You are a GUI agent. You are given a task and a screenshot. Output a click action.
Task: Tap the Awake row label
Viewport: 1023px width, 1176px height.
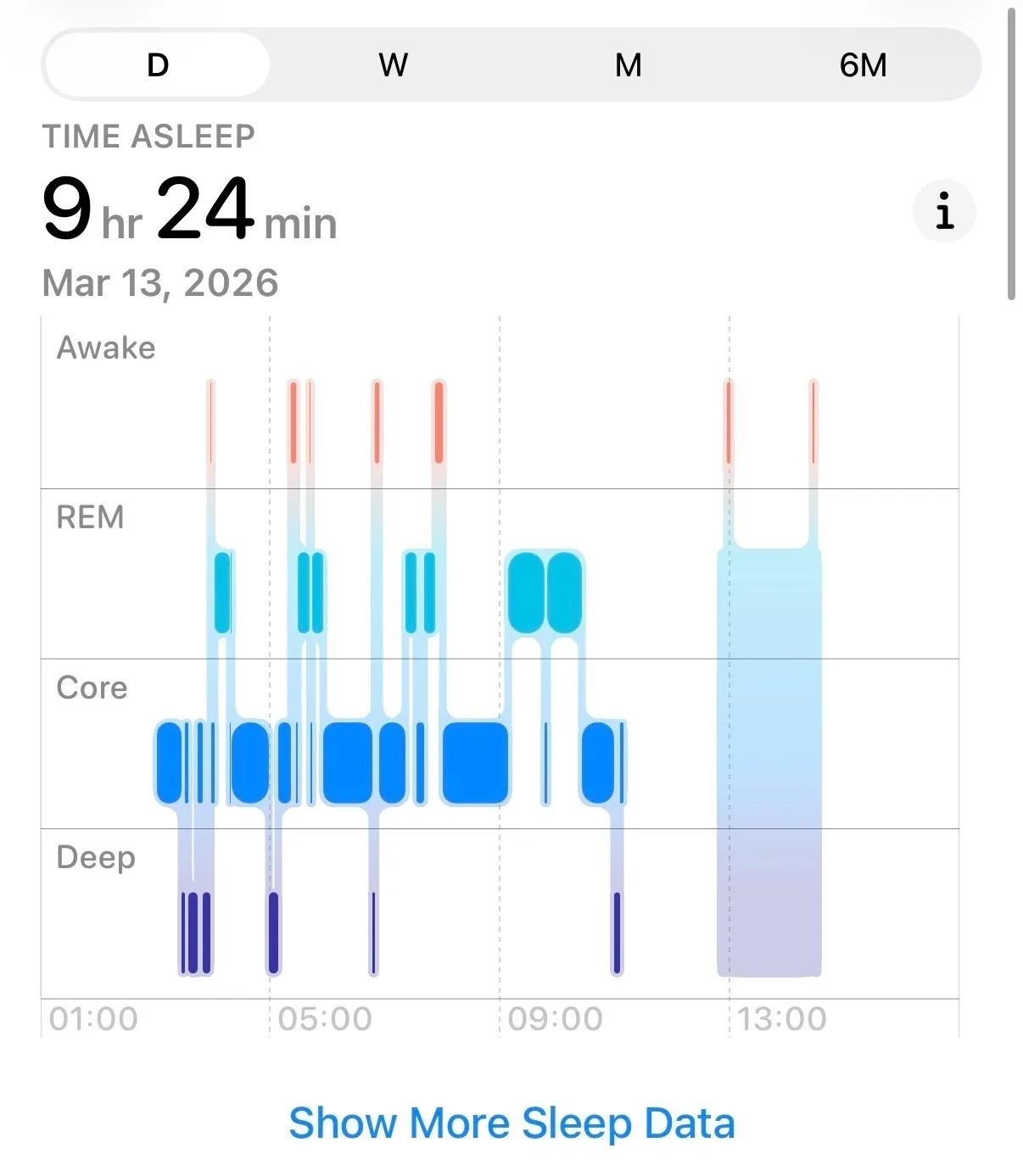105,348
